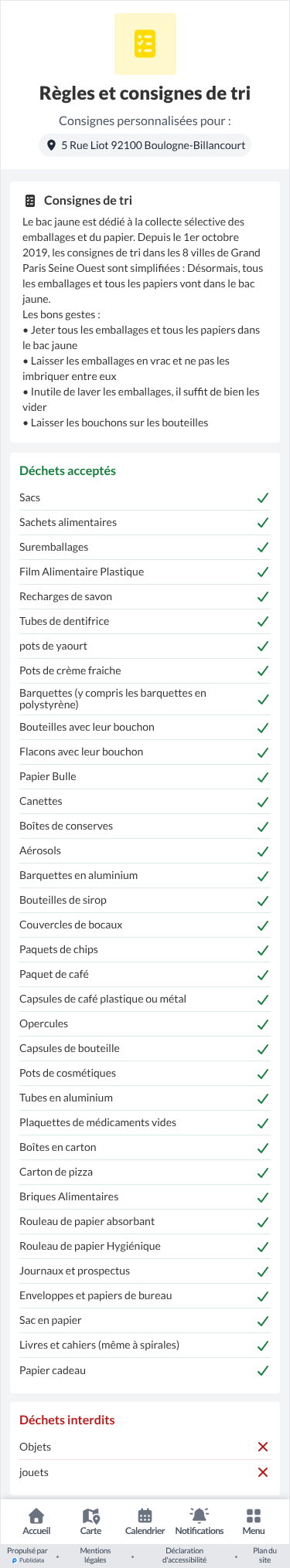Image resolution: width=290 pixels, height=1568 pixels.
Task: Open the Menu tab
Action: point(254,1521)
